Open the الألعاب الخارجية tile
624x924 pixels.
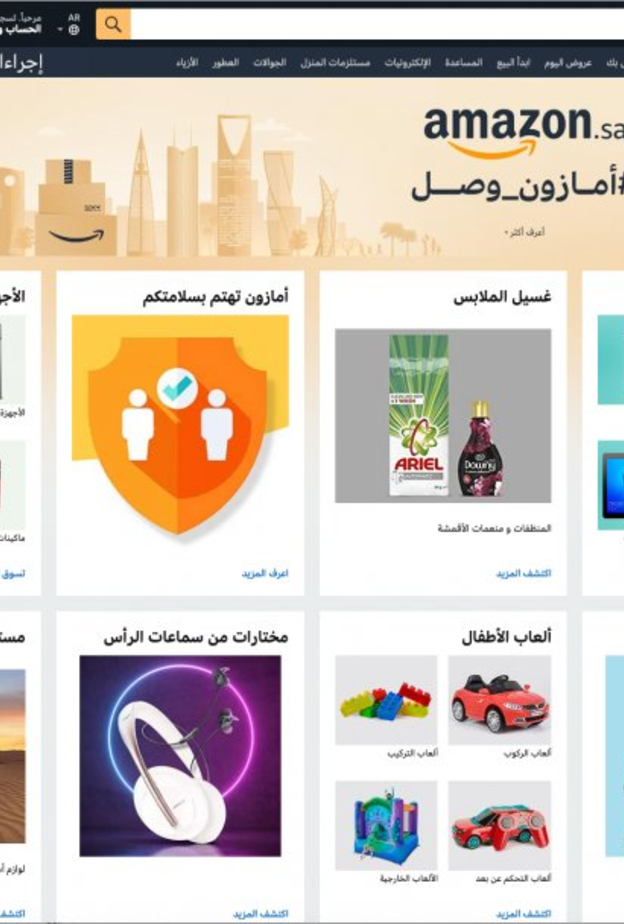(386, 826)
